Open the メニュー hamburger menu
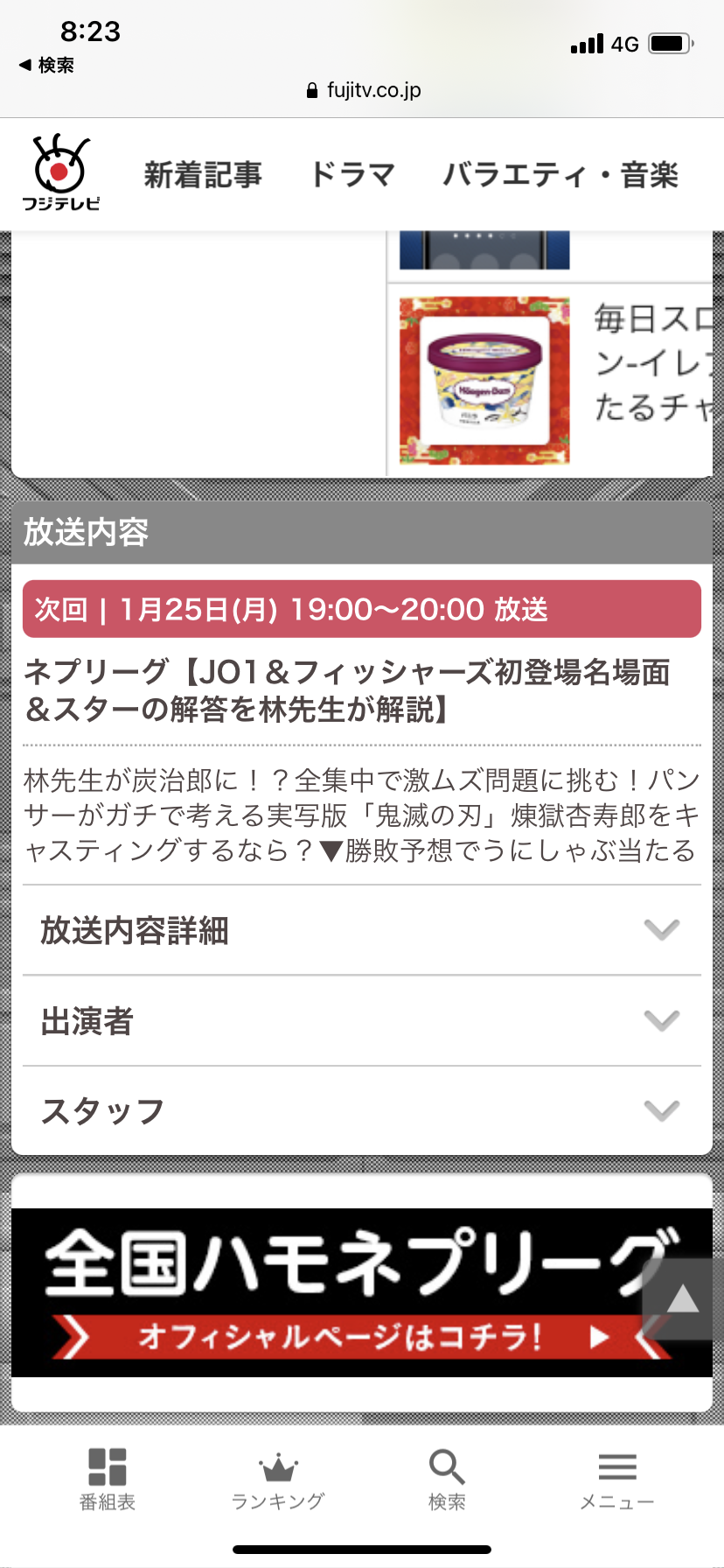 [x=617, y=1479]
